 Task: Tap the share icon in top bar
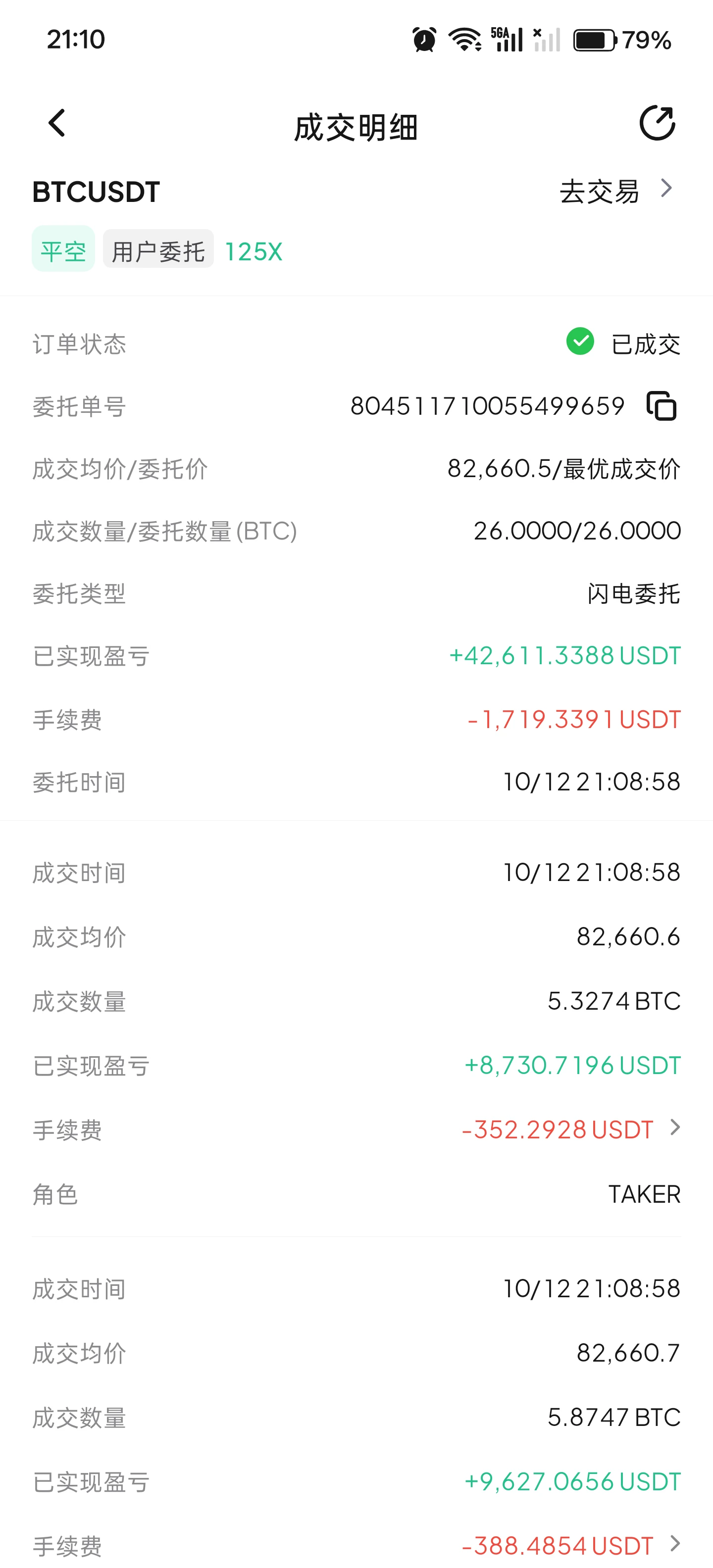point(658,123)
